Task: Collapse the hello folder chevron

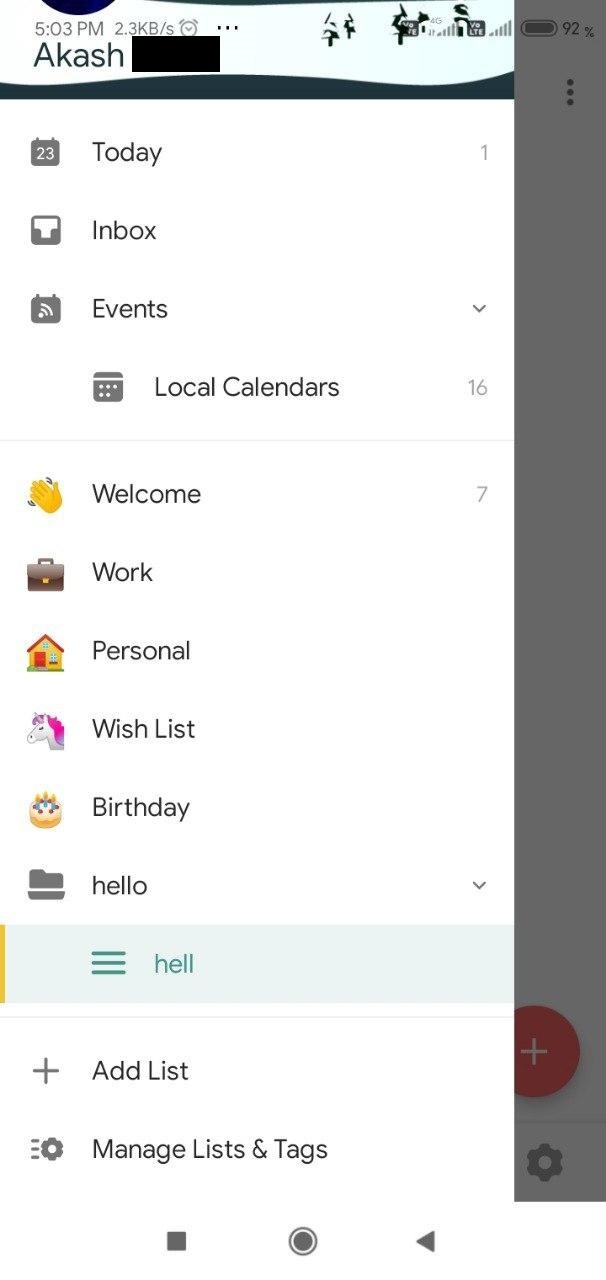Action: pos(479,886)
